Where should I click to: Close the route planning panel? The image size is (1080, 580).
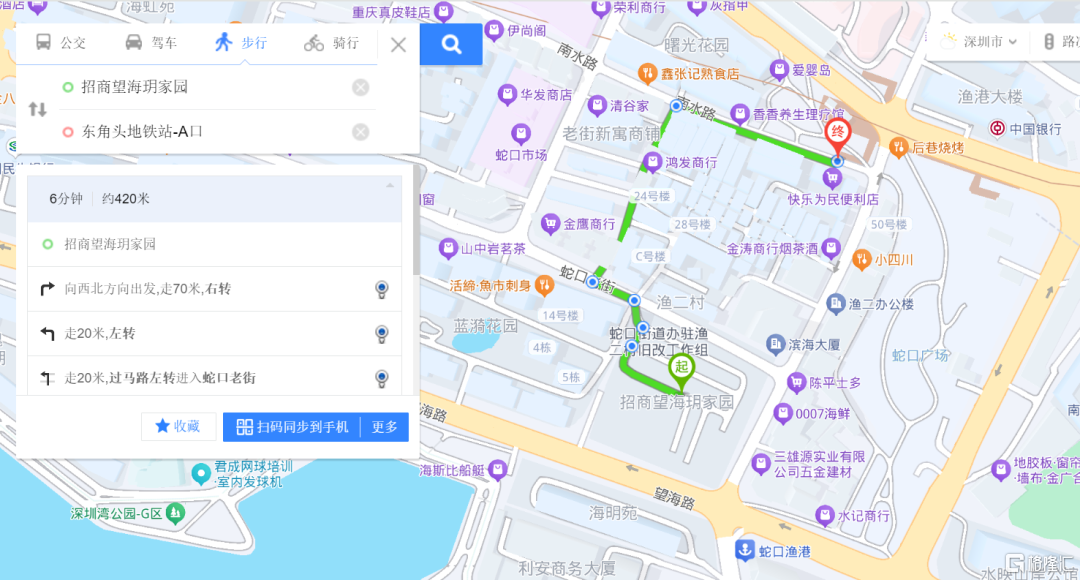pos(398,44)
